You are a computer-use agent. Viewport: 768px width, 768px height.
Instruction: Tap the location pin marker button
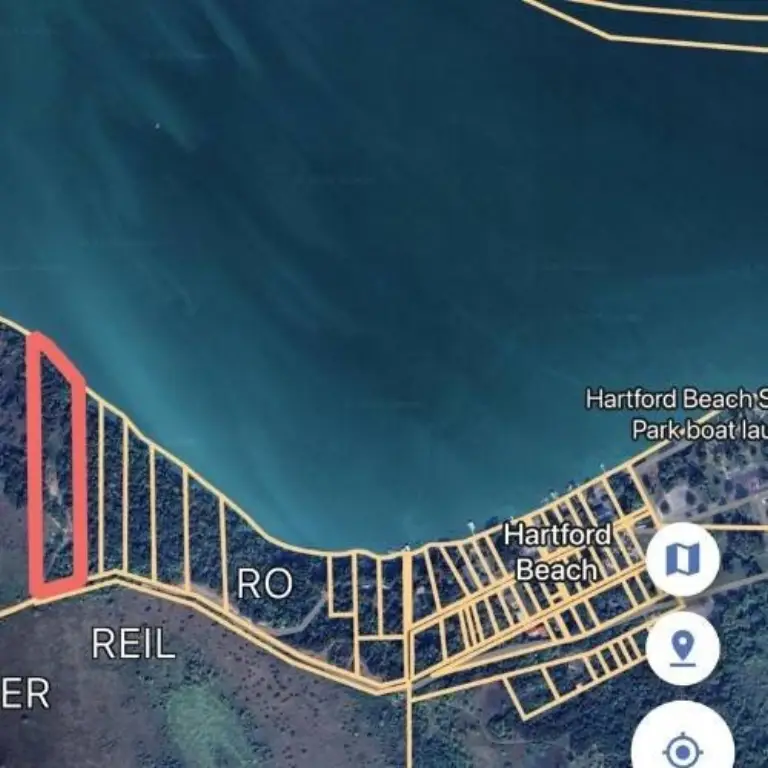click(682, 649)
